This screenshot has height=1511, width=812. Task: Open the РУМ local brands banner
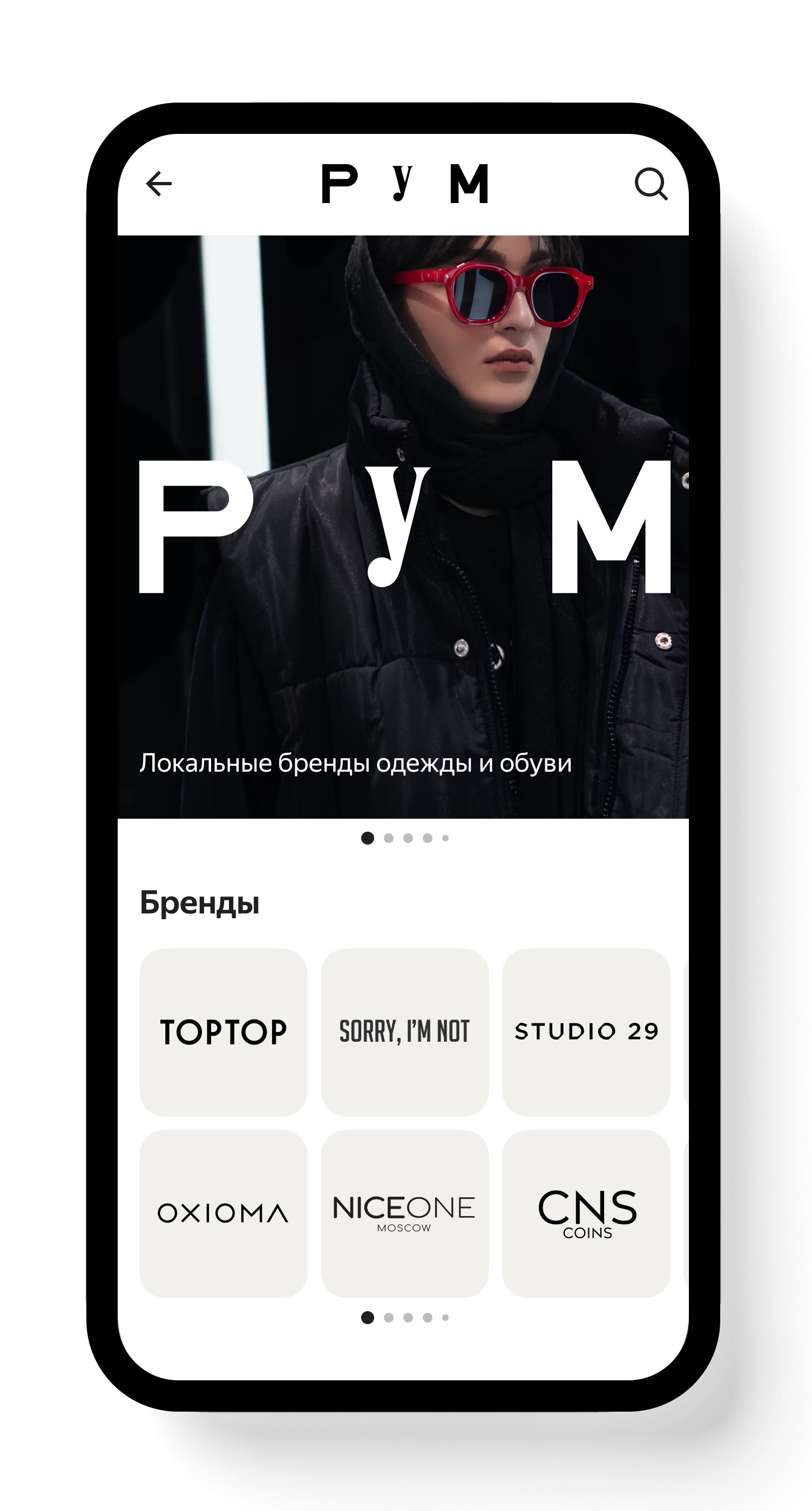pyautogui.click(x=403, y=526)
